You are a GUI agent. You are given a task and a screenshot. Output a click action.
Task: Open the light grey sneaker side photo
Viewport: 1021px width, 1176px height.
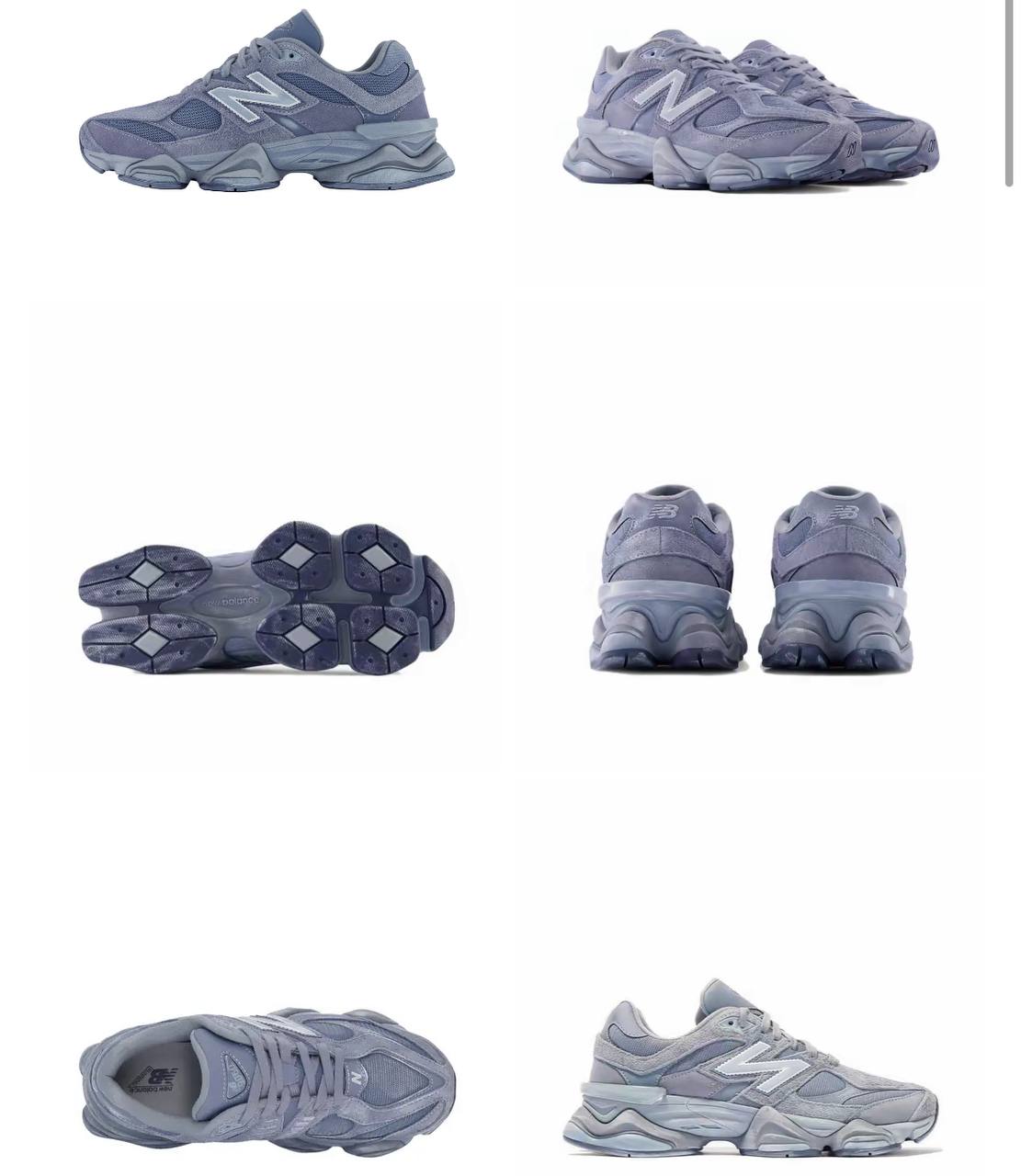pyautogui.click(x=749, y=1070)
